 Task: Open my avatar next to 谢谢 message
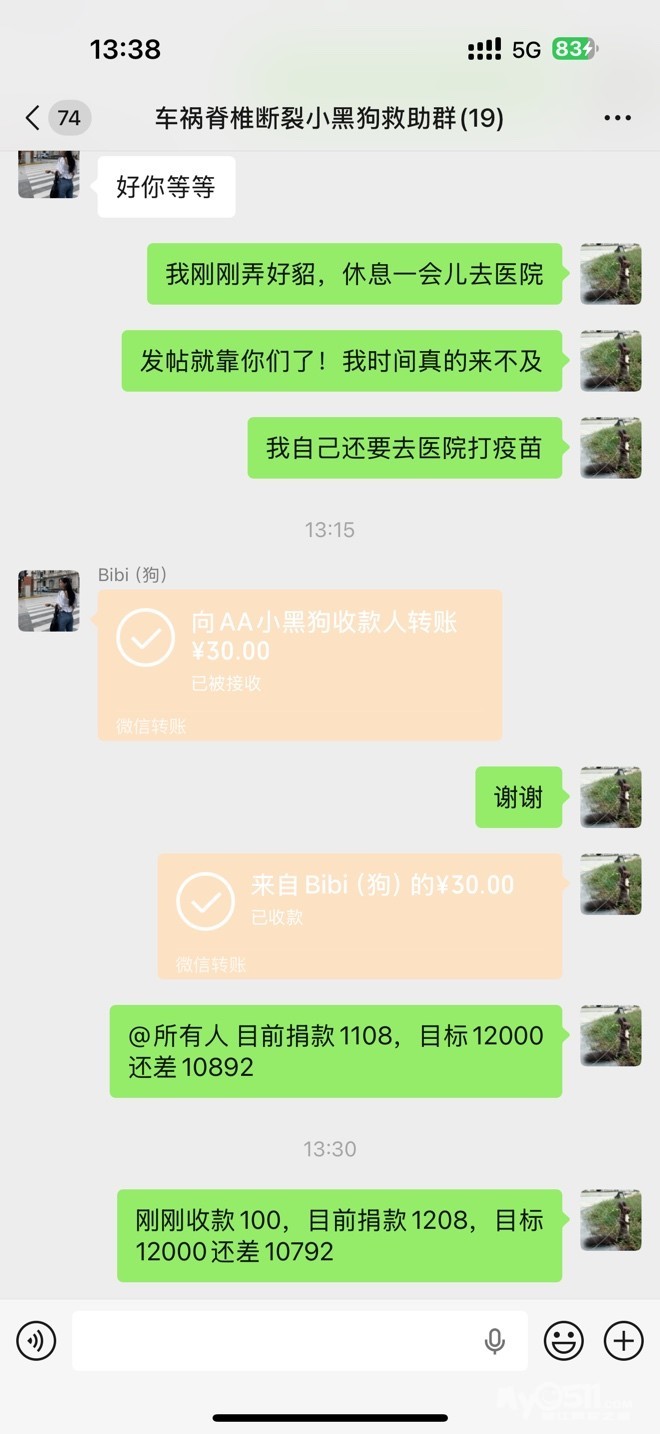tap(610, 797)
